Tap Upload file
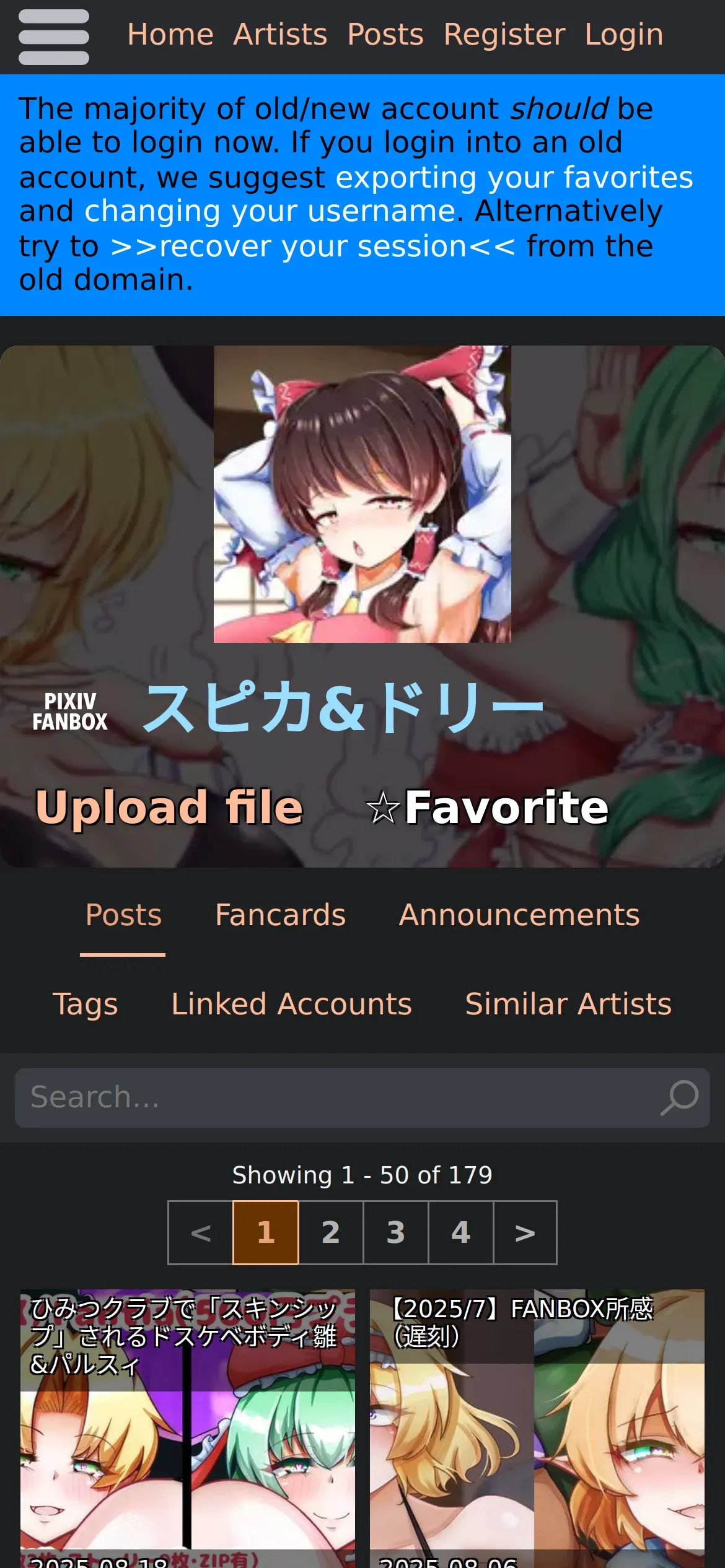725x1568 pixels. [169, 808]
